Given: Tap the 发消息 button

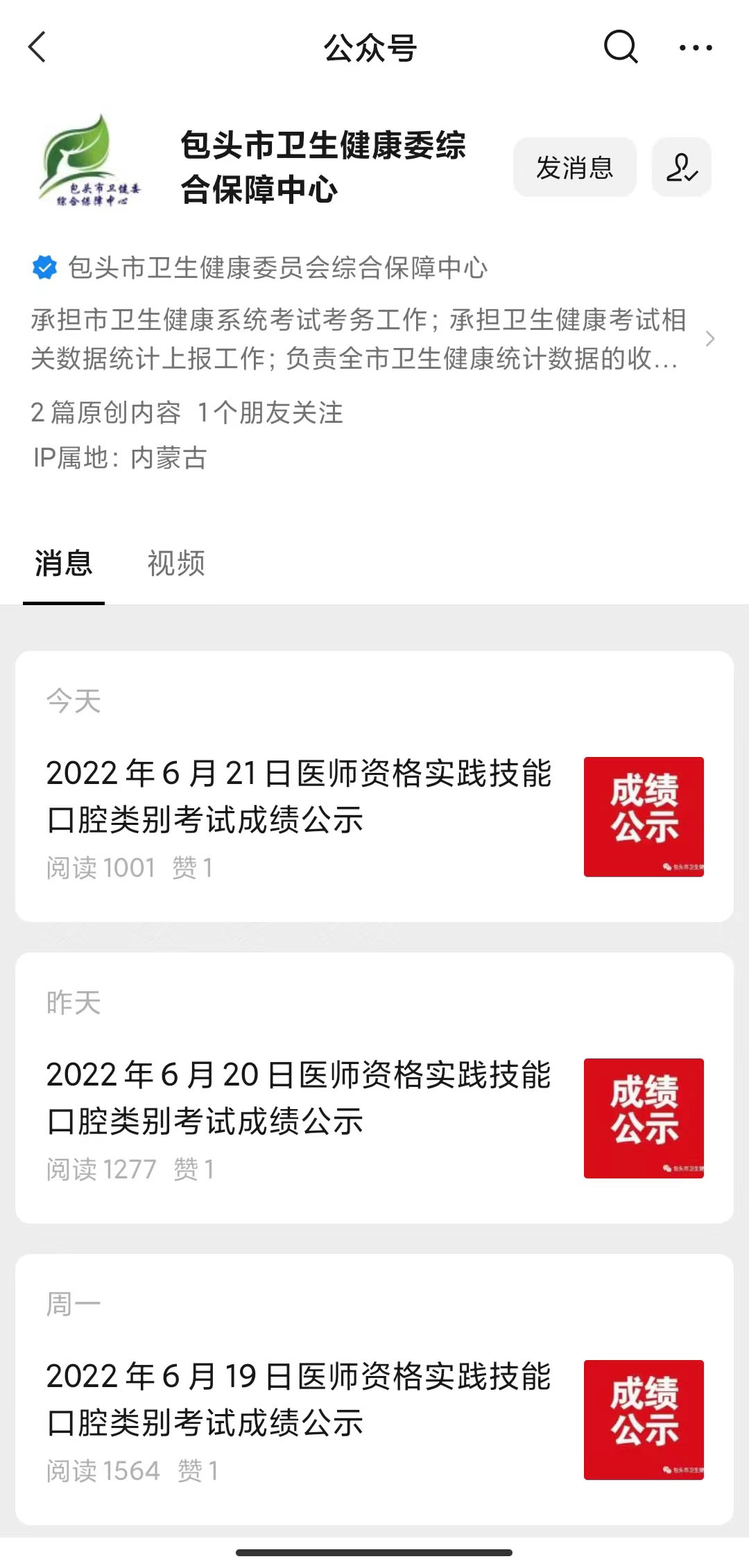Looking at the screenshot, I should click(x=574, y=167).
